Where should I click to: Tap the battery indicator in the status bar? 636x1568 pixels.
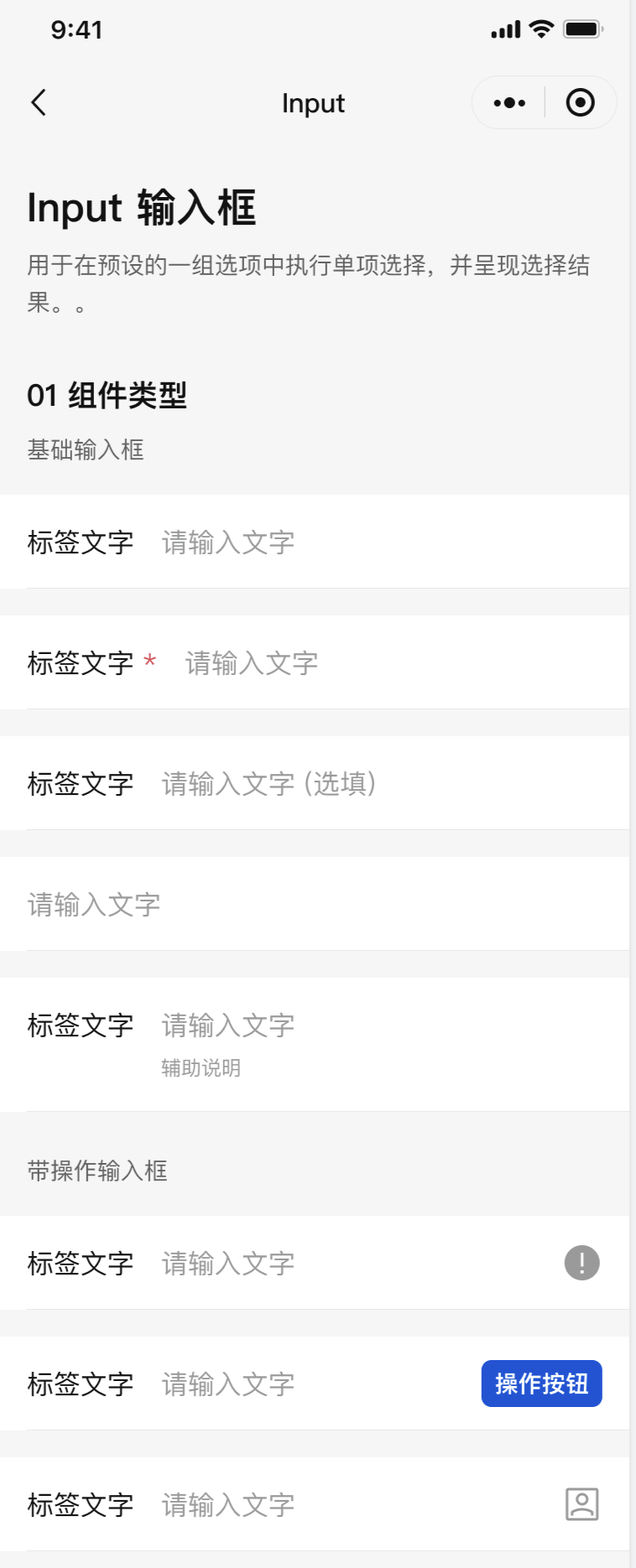pos(581,27)
